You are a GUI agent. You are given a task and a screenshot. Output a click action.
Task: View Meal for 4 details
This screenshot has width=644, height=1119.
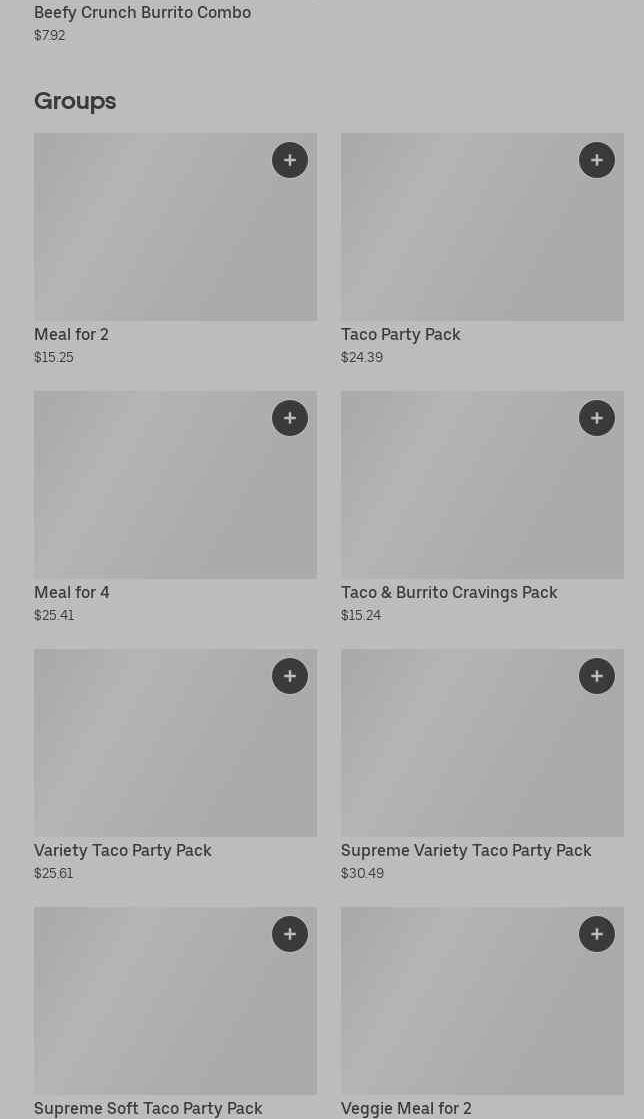coord(176,507)
